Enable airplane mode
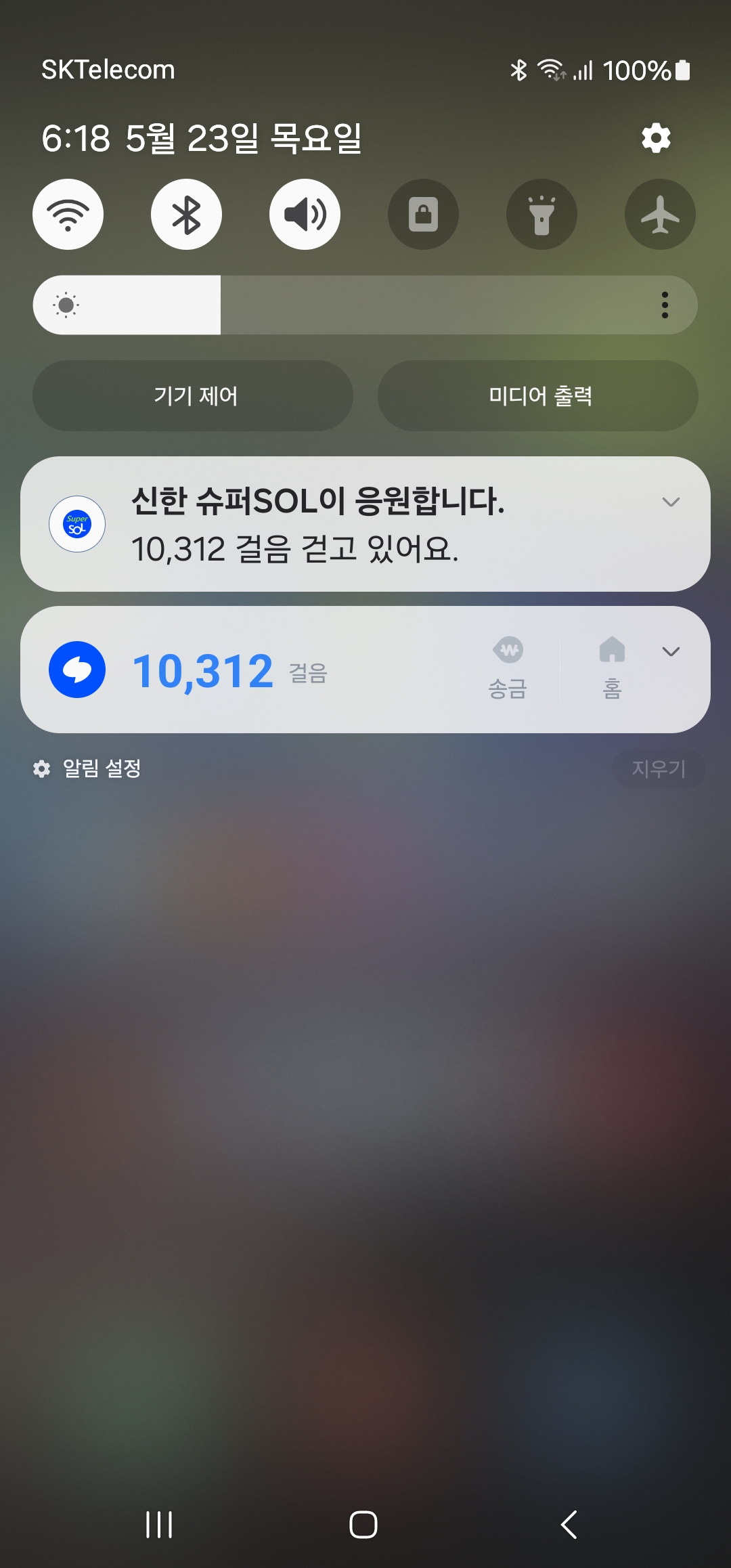The image size is (731, 1568). click(x=660, y=215)
